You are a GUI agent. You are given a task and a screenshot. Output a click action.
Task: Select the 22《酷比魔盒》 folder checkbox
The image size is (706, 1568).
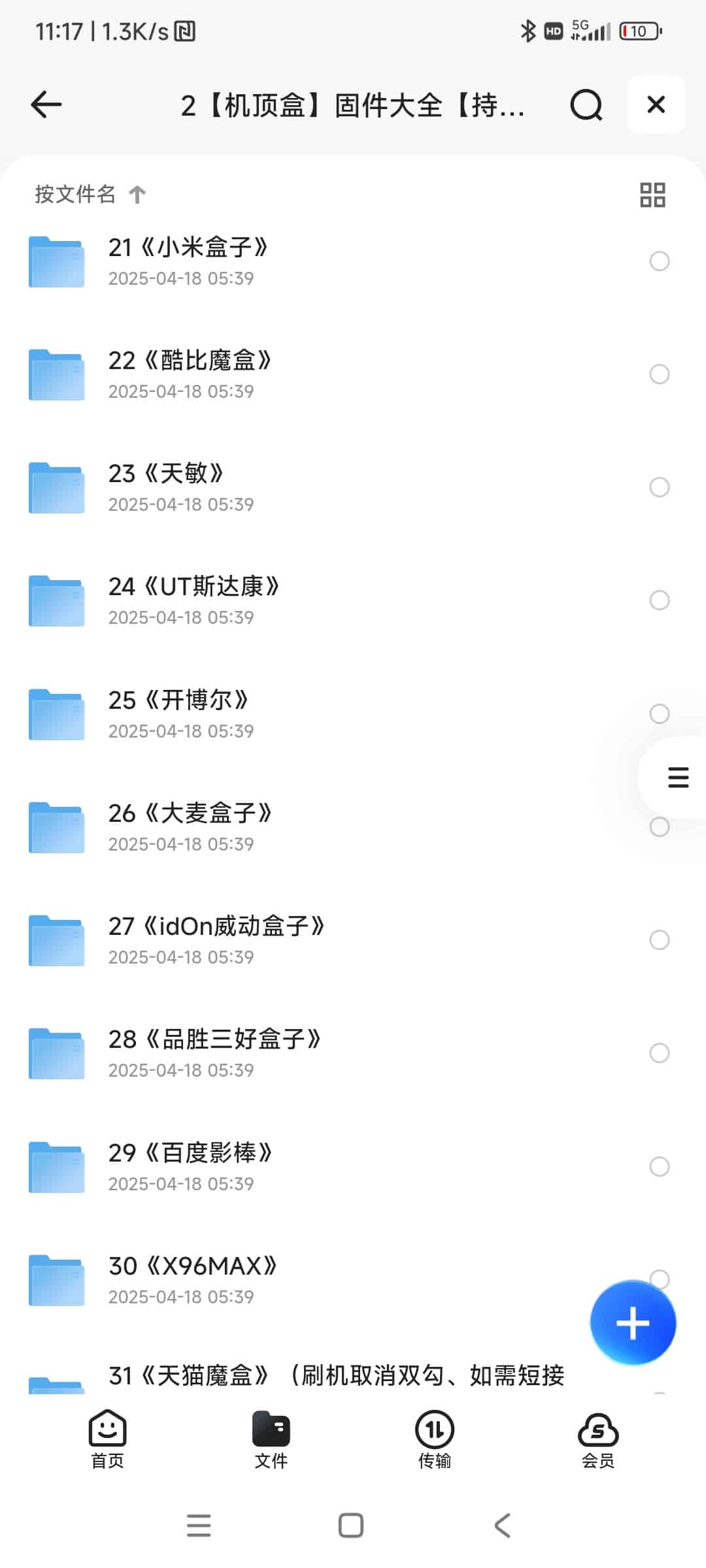coord(659,374)
